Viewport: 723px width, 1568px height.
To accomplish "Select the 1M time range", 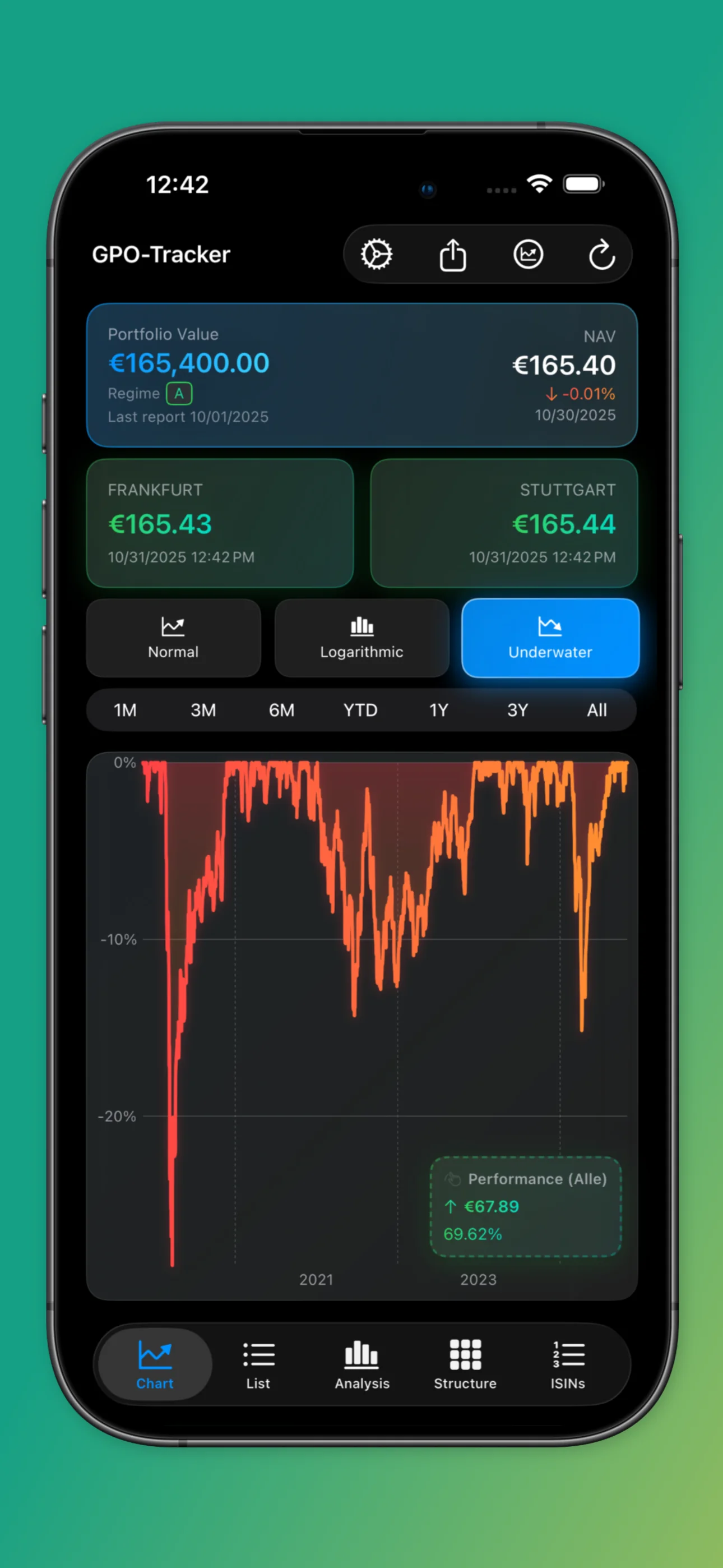I will click(x=124, y=710).
